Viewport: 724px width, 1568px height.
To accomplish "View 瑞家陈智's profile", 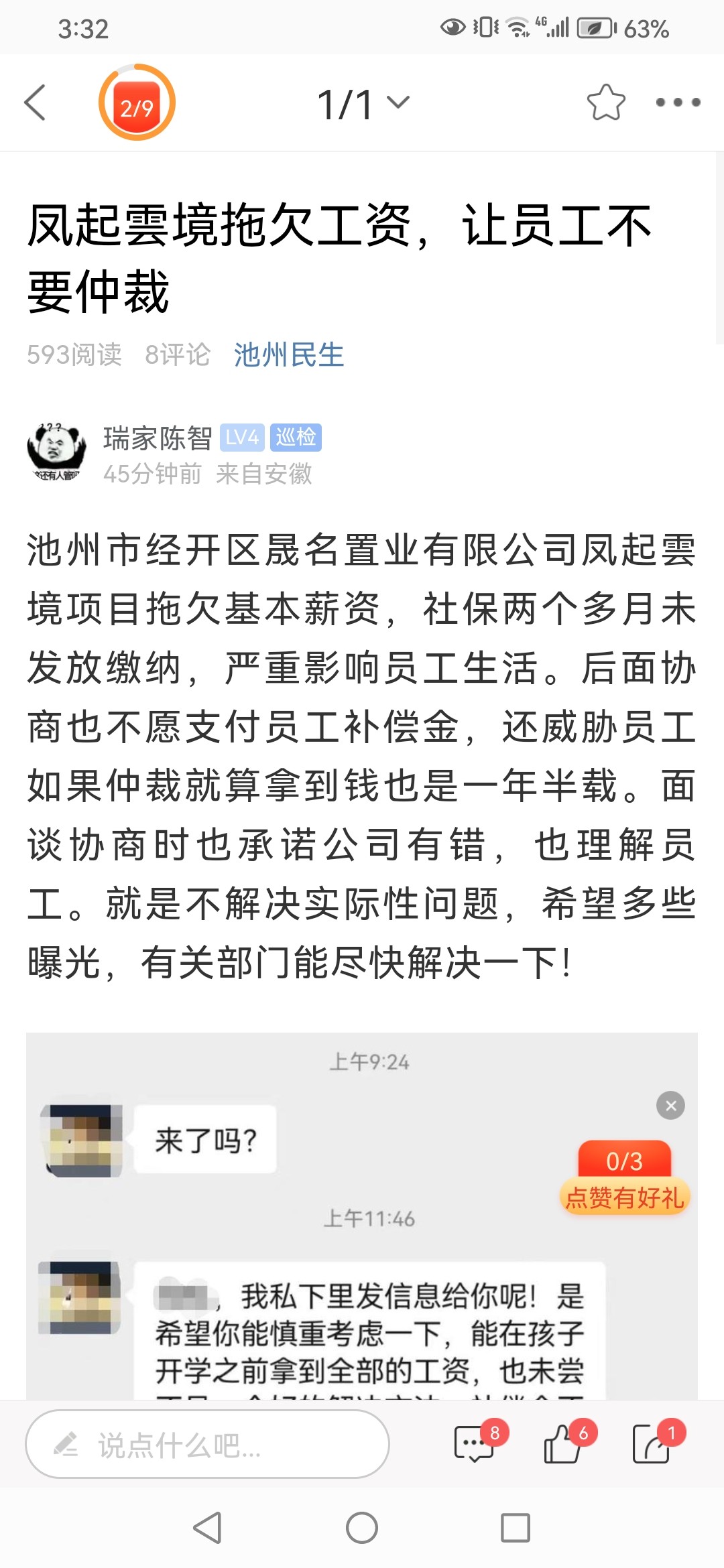I will click(x=157, y=438).
